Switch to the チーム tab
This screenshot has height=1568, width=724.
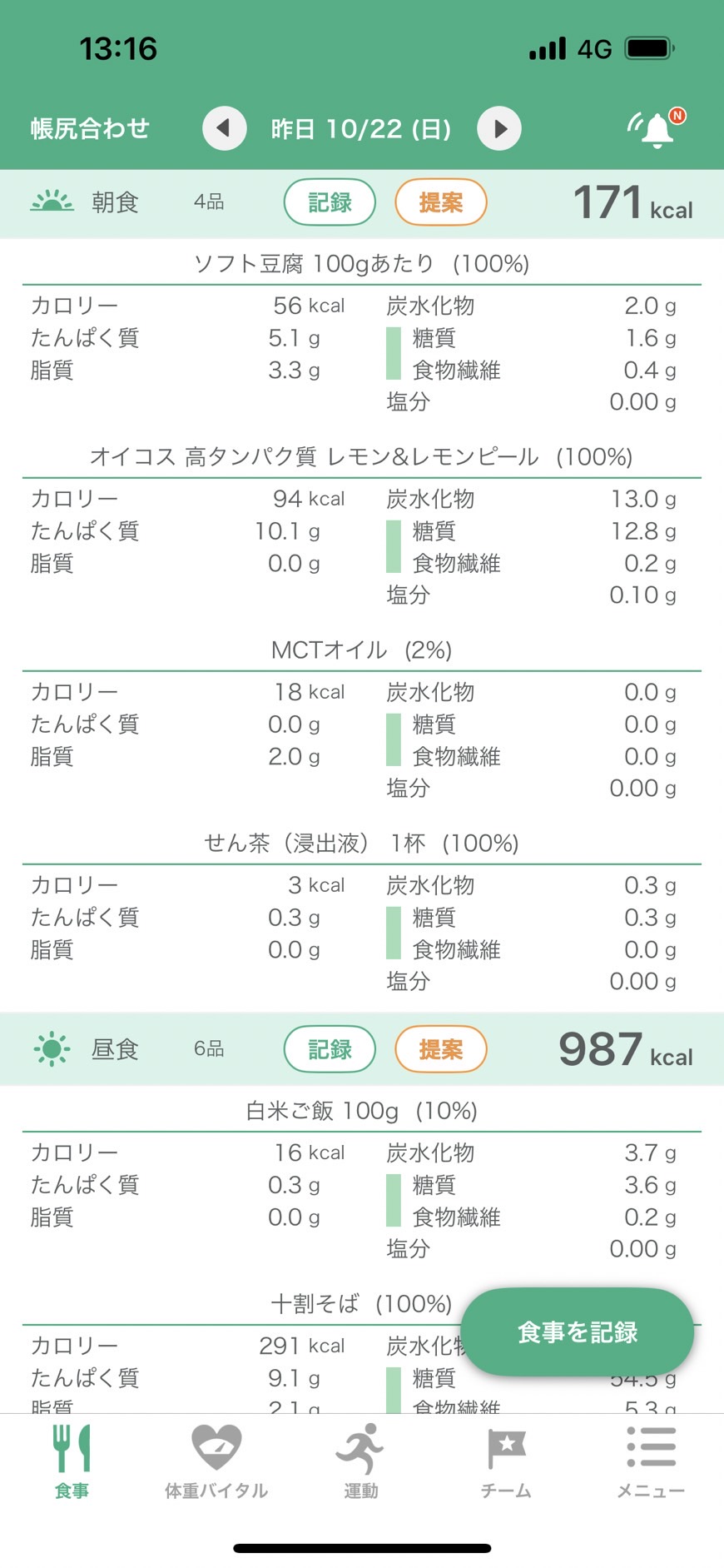coord(506,1461)
